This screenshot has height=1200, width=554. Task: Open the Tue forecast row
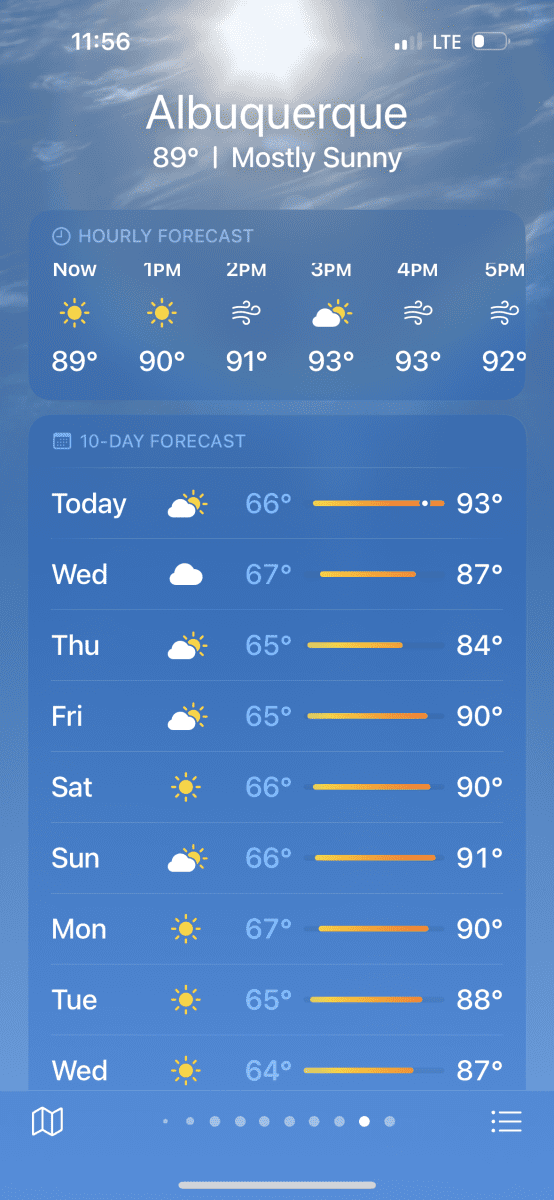pyautogui.click(x=277, y=1000)
